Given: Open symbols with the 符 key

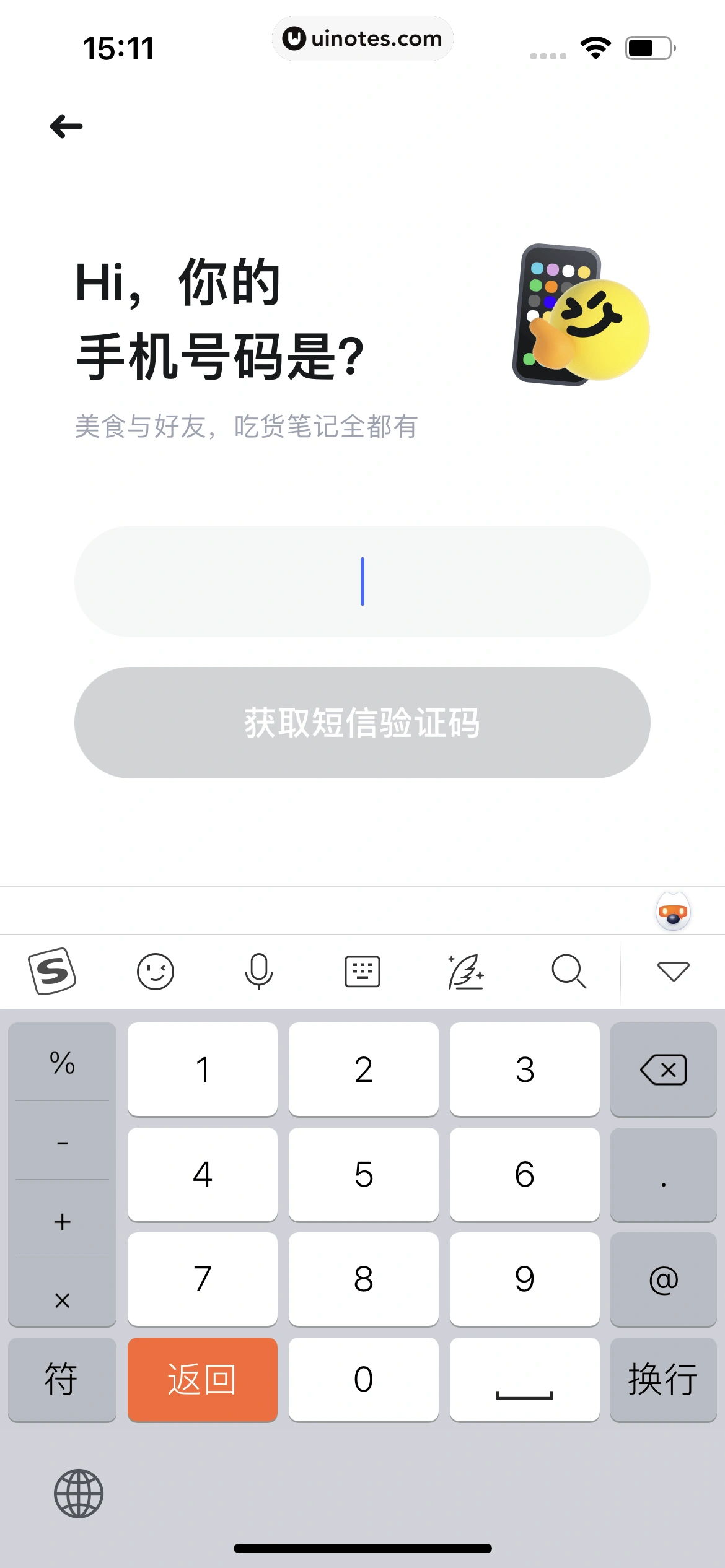Looking at the screenshot, I should 62,1380.
